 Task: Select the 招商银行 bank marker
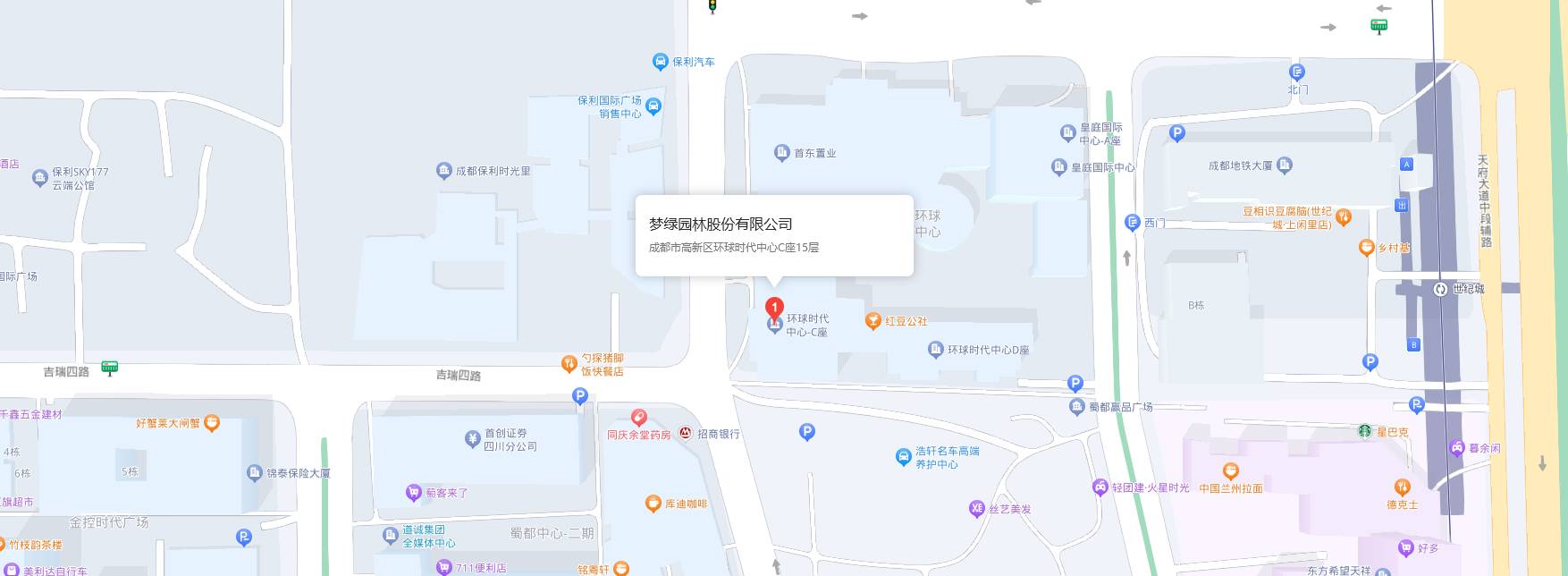click(686, 433)
